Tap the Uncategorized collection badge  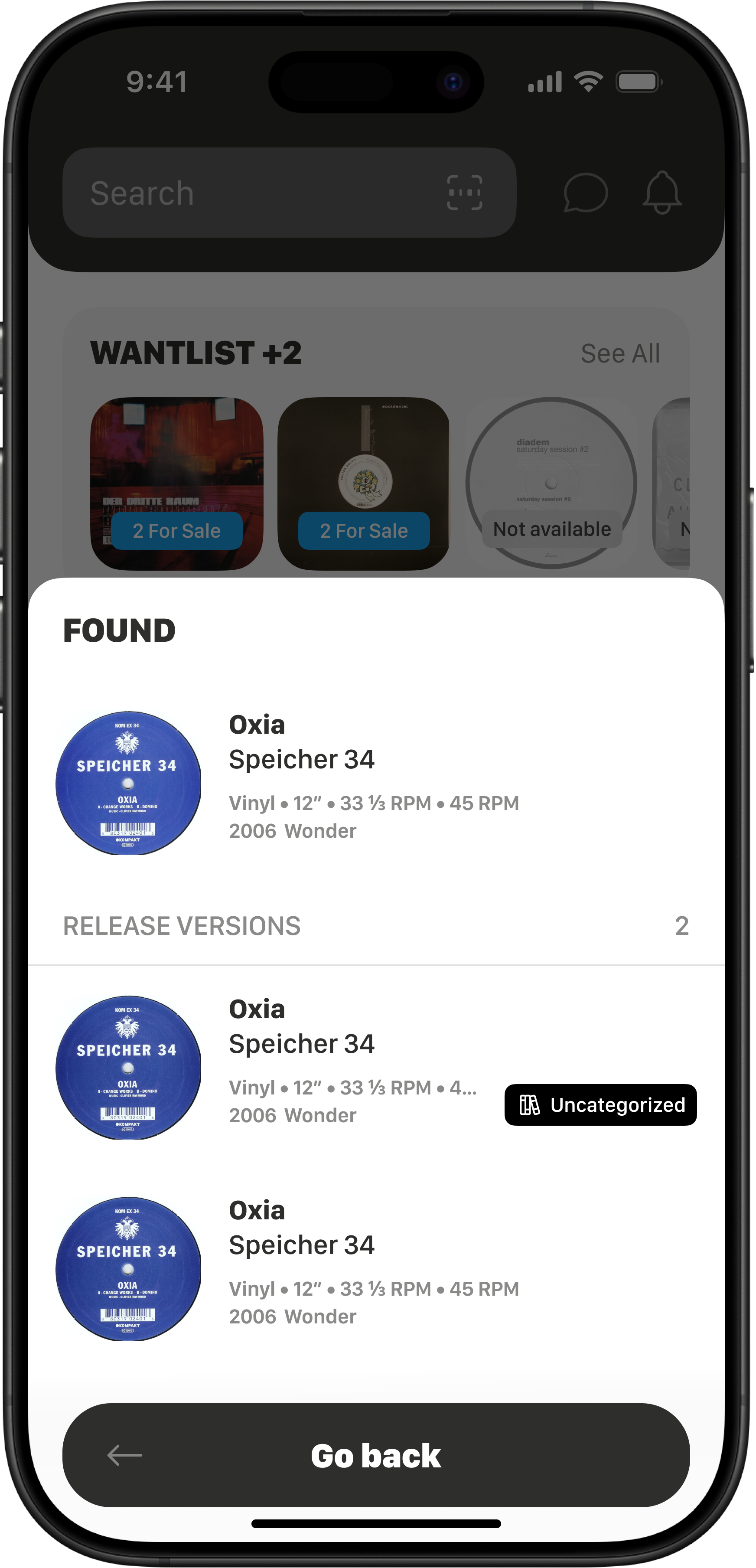tap(600, 1105)
